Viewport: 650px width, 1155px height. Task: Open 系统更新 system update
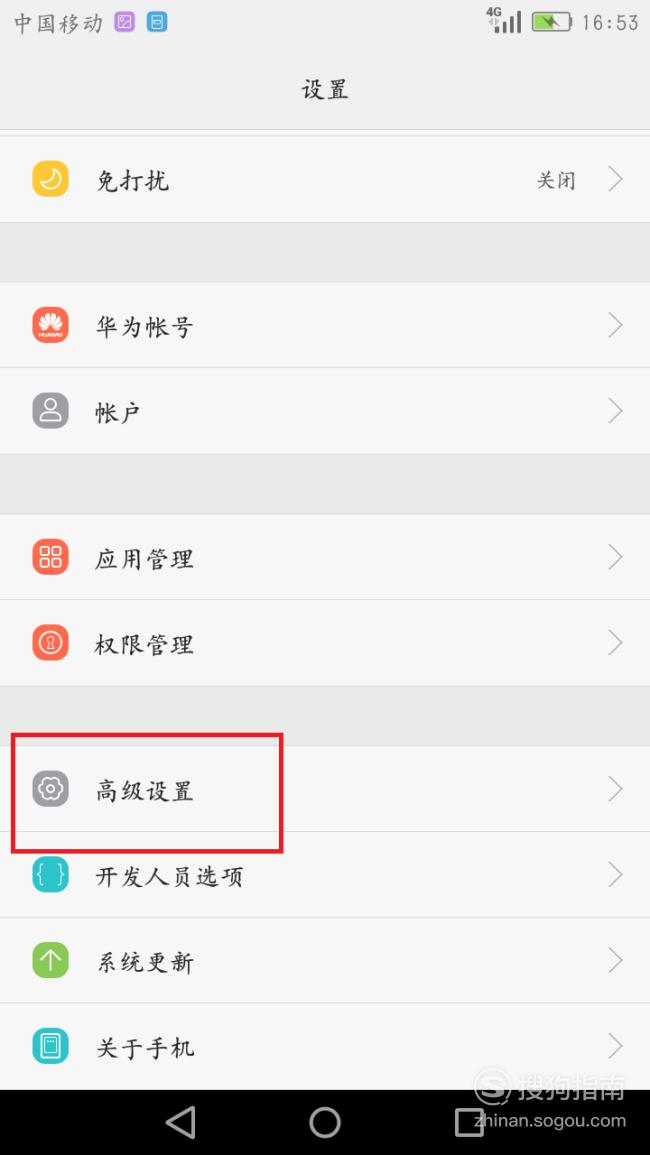click(325, 961)
